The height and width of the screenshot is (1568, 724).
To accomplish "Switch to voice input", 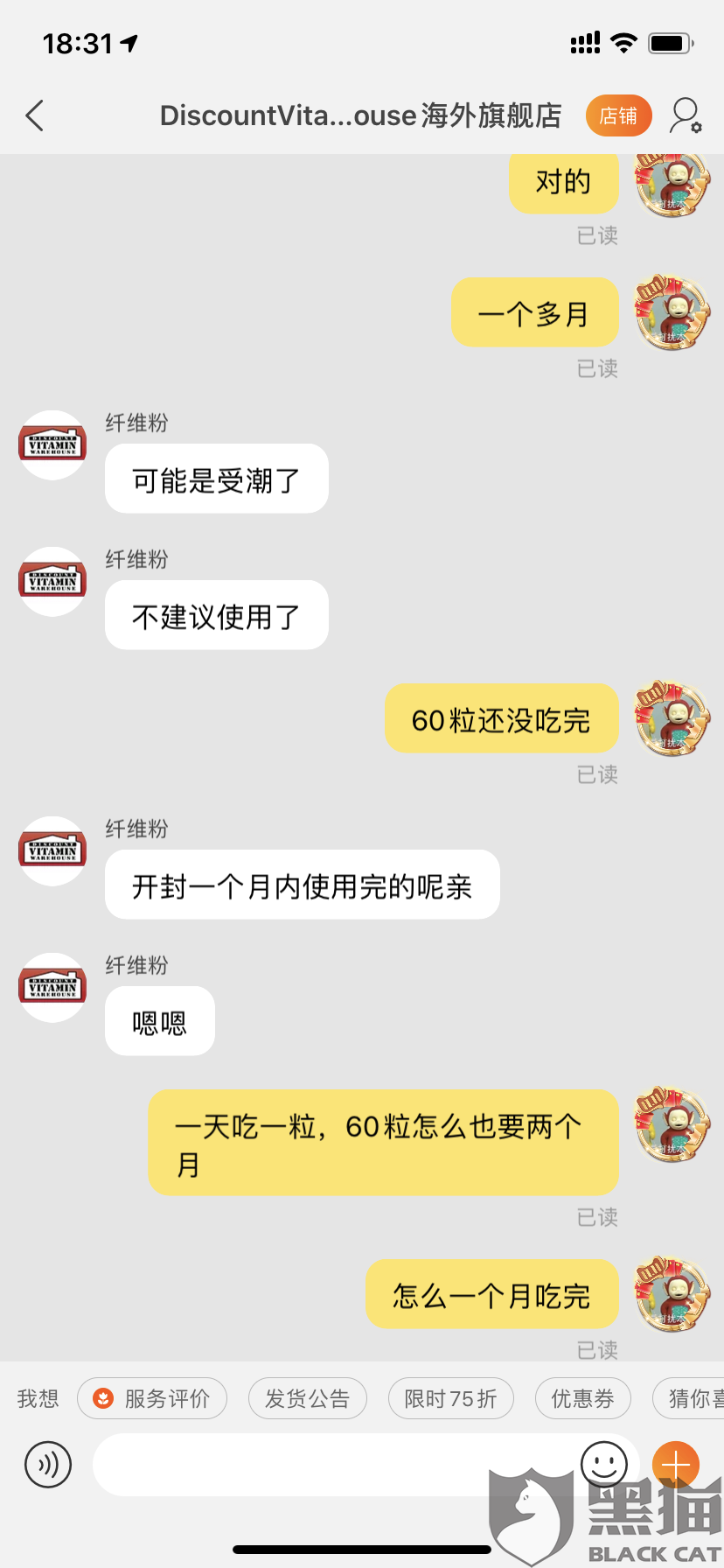I will pyautogui.click(x=48, y=1464).
